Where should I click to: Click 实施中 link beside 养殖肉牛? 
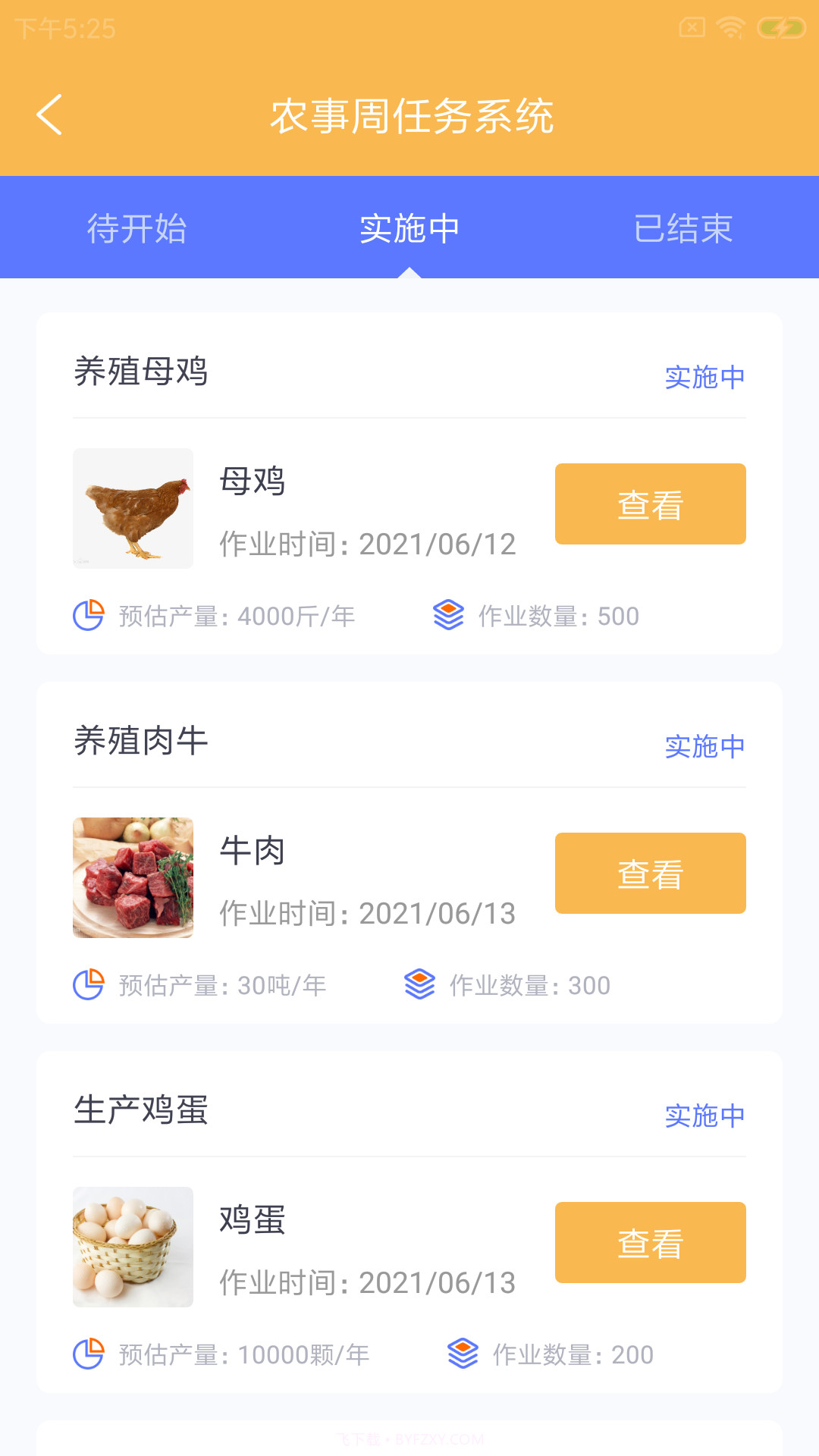tap(704, 746)
